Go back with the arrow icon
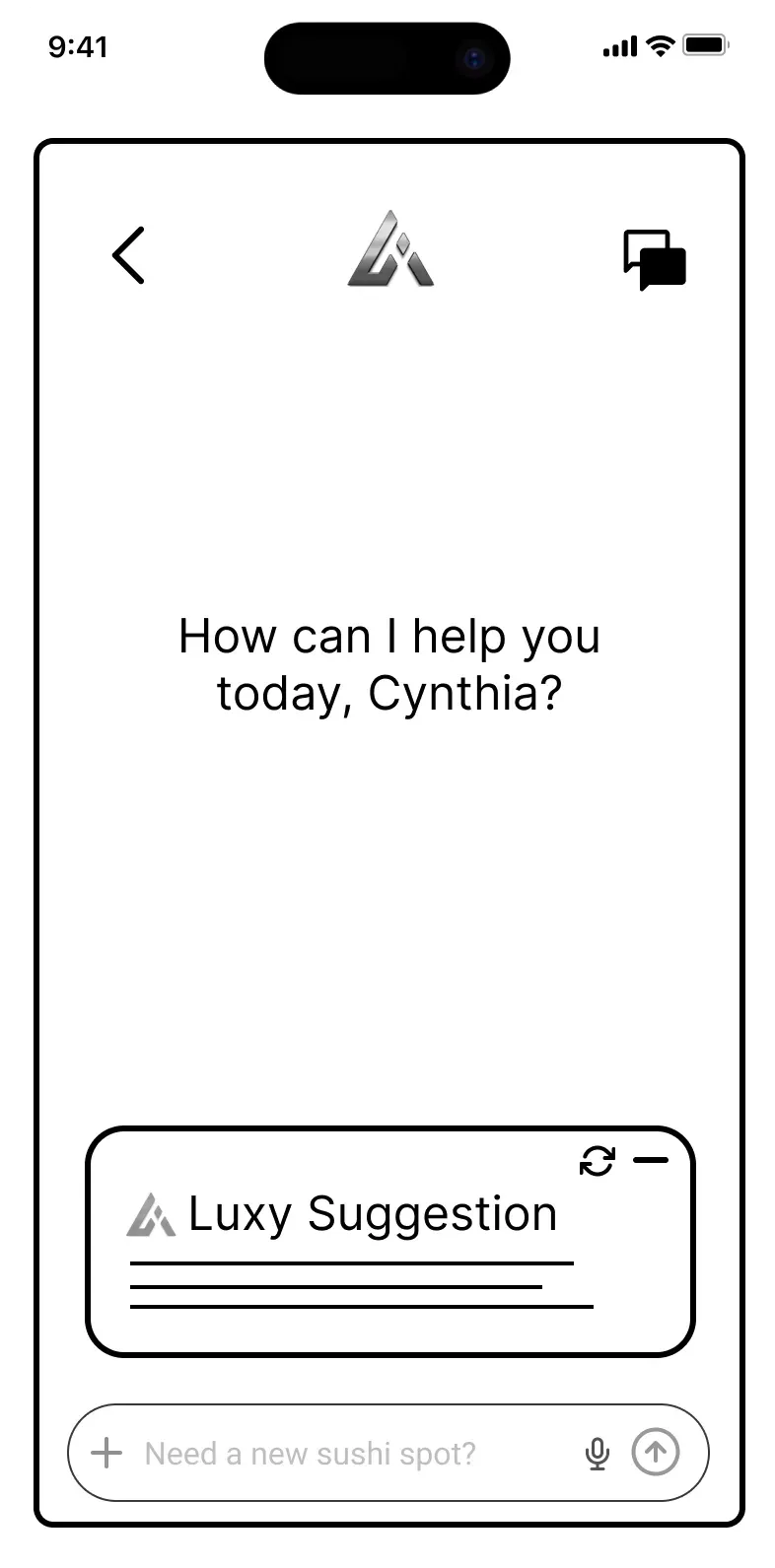Screen dimensions: 775x1568 (x=128, y=255)
